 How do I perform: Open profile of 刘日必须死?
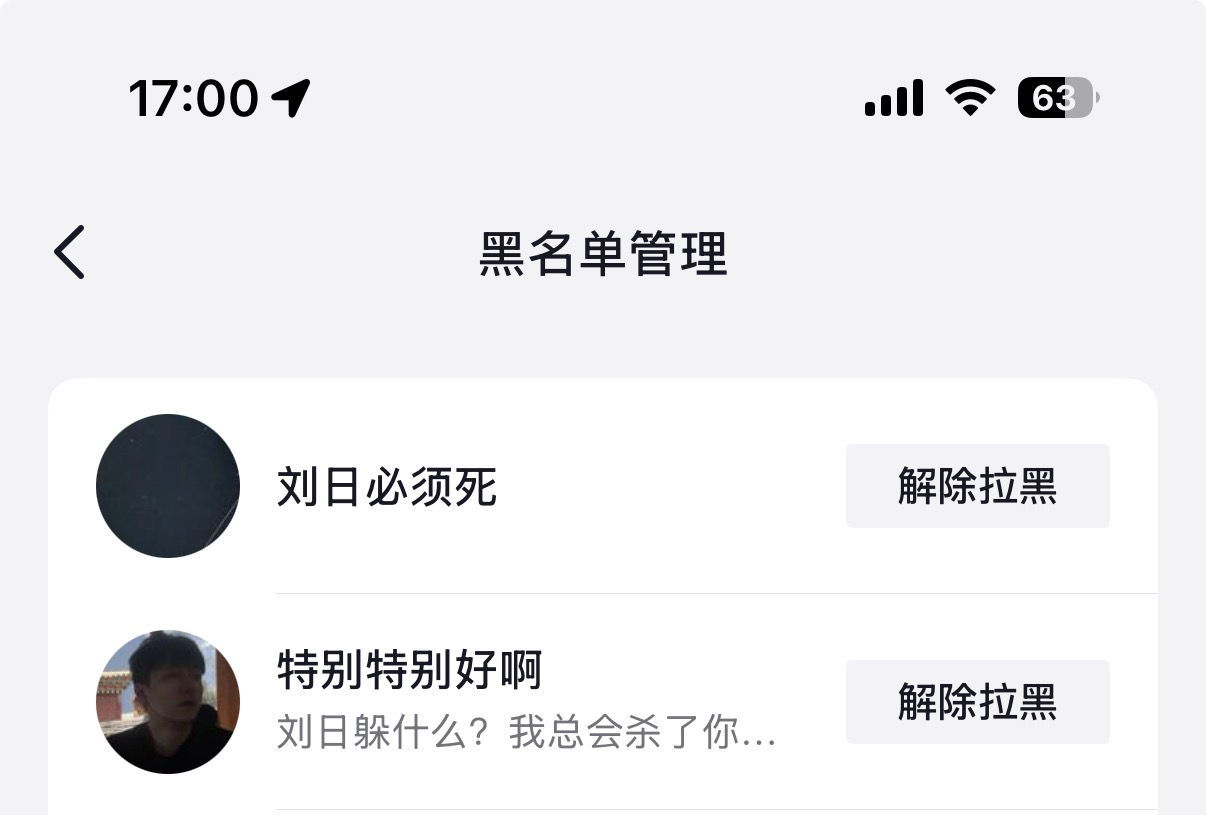[168, 486]
